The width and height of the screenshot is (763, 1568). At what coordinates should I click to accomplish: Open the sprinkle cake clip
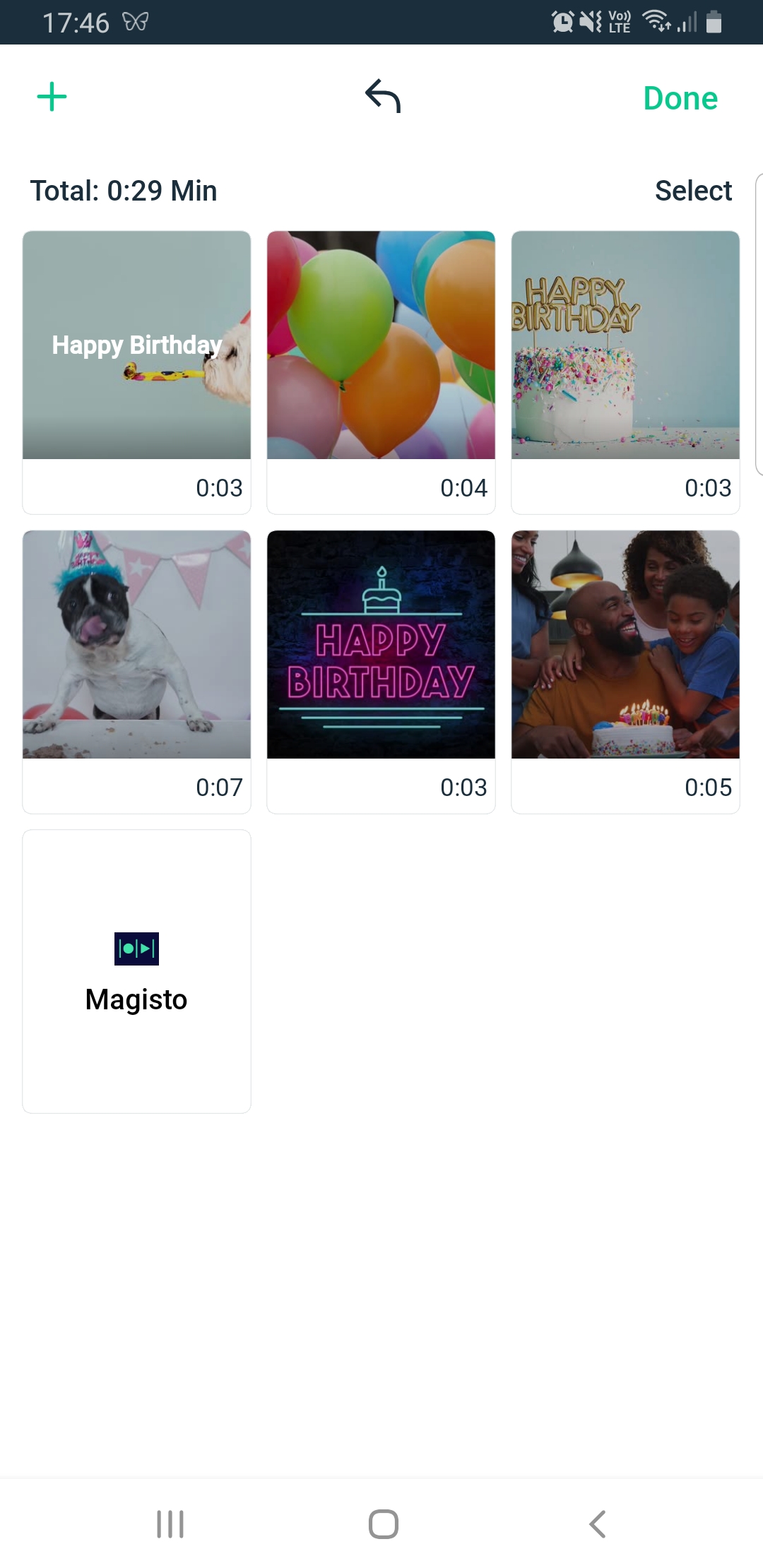tap(625, 372)
